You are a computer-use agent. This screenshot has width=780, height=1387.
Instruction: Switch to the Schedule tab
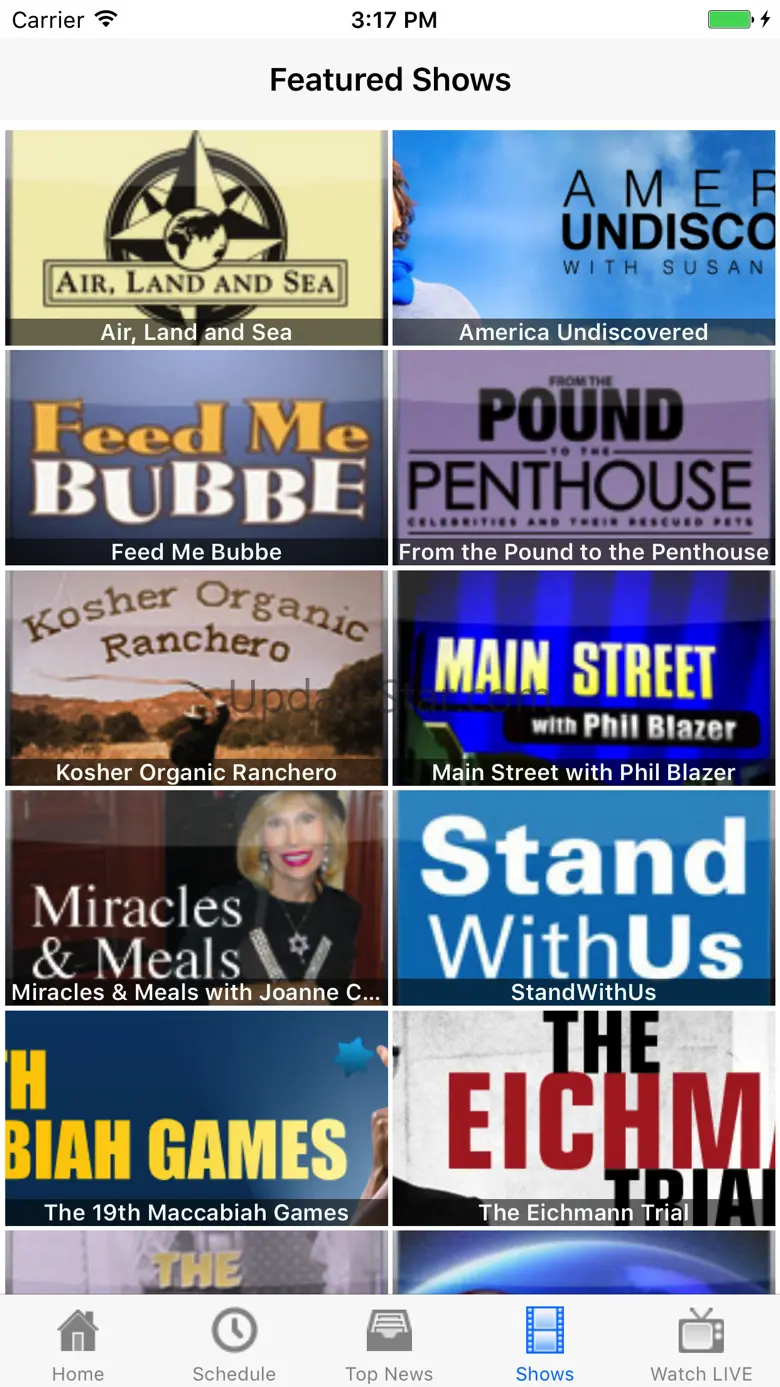[234, 1345]
